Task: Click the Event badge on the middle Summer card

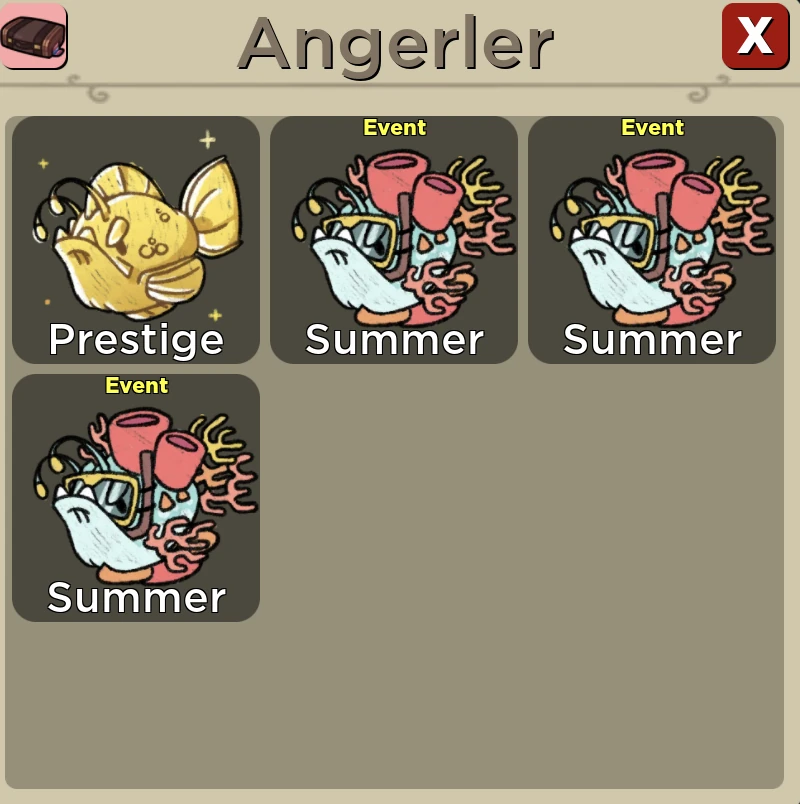Action: [x=395, y=127]
